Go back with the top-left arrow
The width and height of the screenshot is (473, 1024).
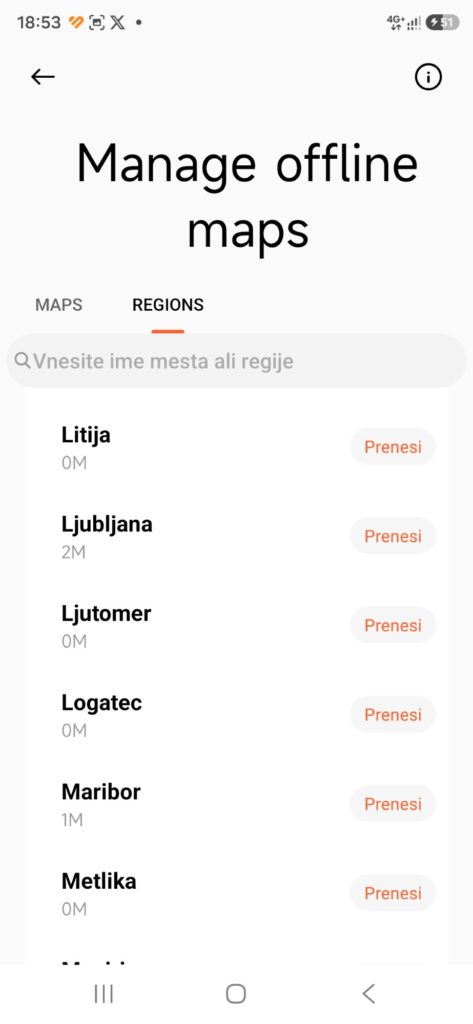(42, 77)
